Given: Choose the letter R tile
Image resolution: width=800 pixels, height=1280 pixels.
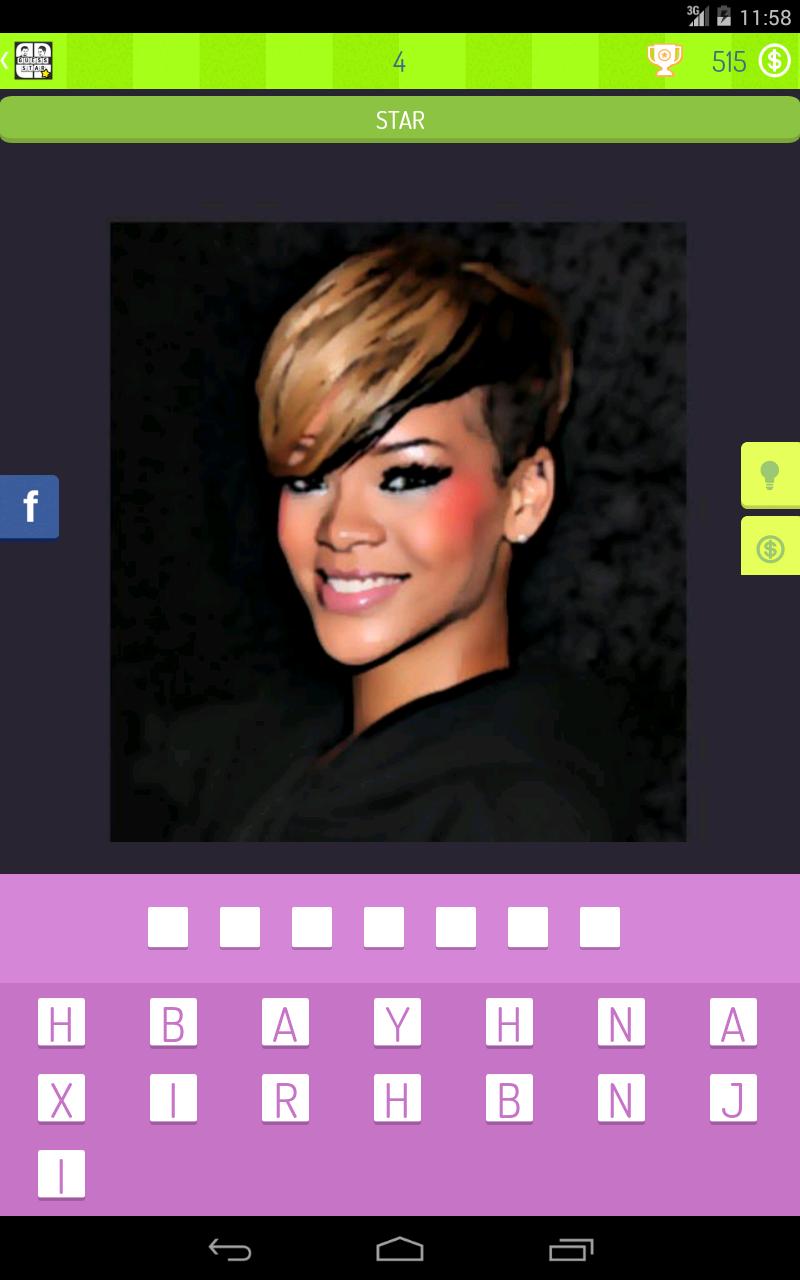Looking at the screenshot, I should 285,1101.
